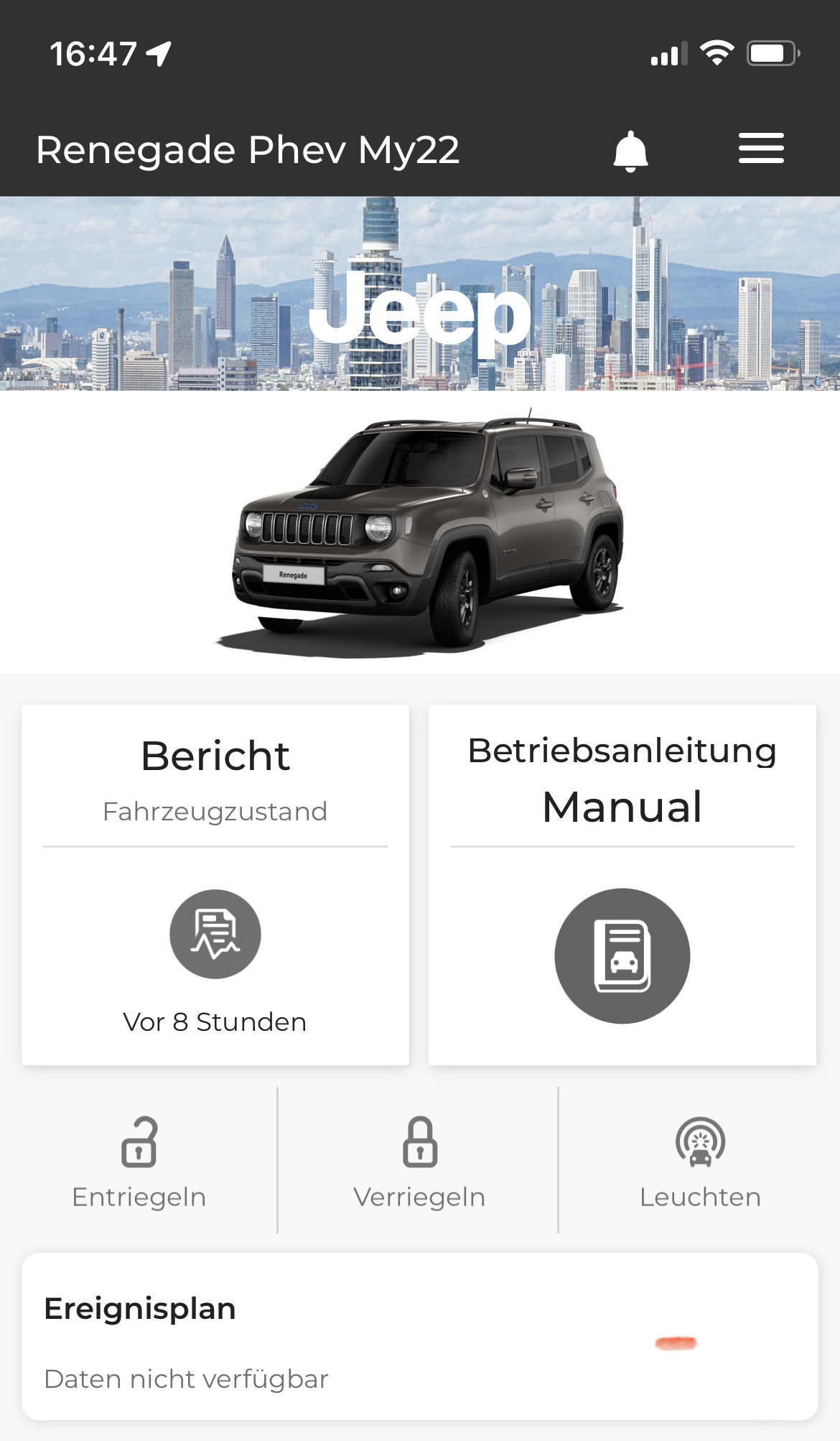Open the Bericht Fahrzeugzustand card
The height and width of the screenshot is (1441, 840).
[x=215, y=884]
